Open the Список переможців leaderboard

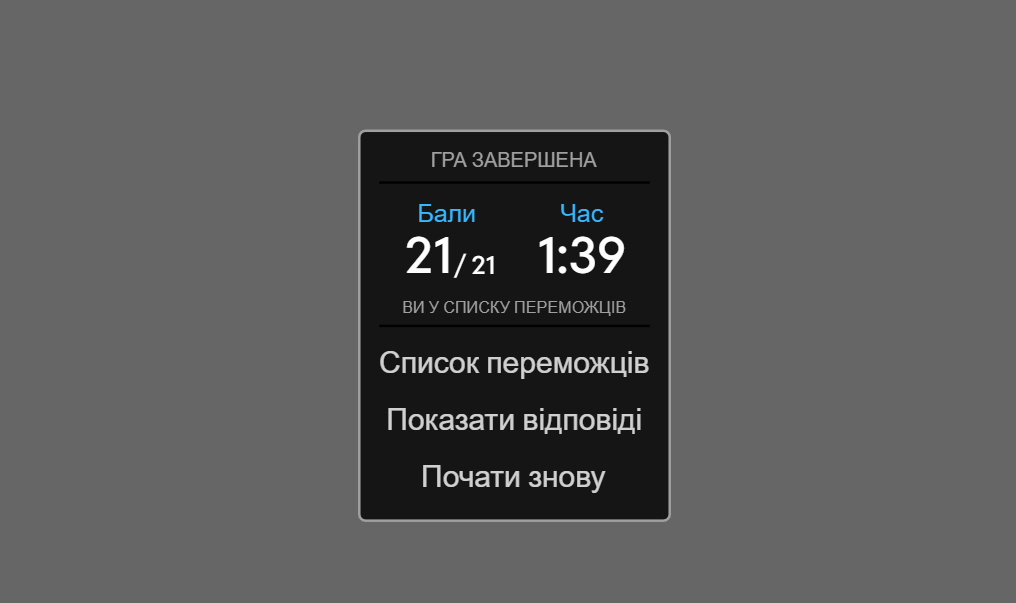[x=514, y=363]
